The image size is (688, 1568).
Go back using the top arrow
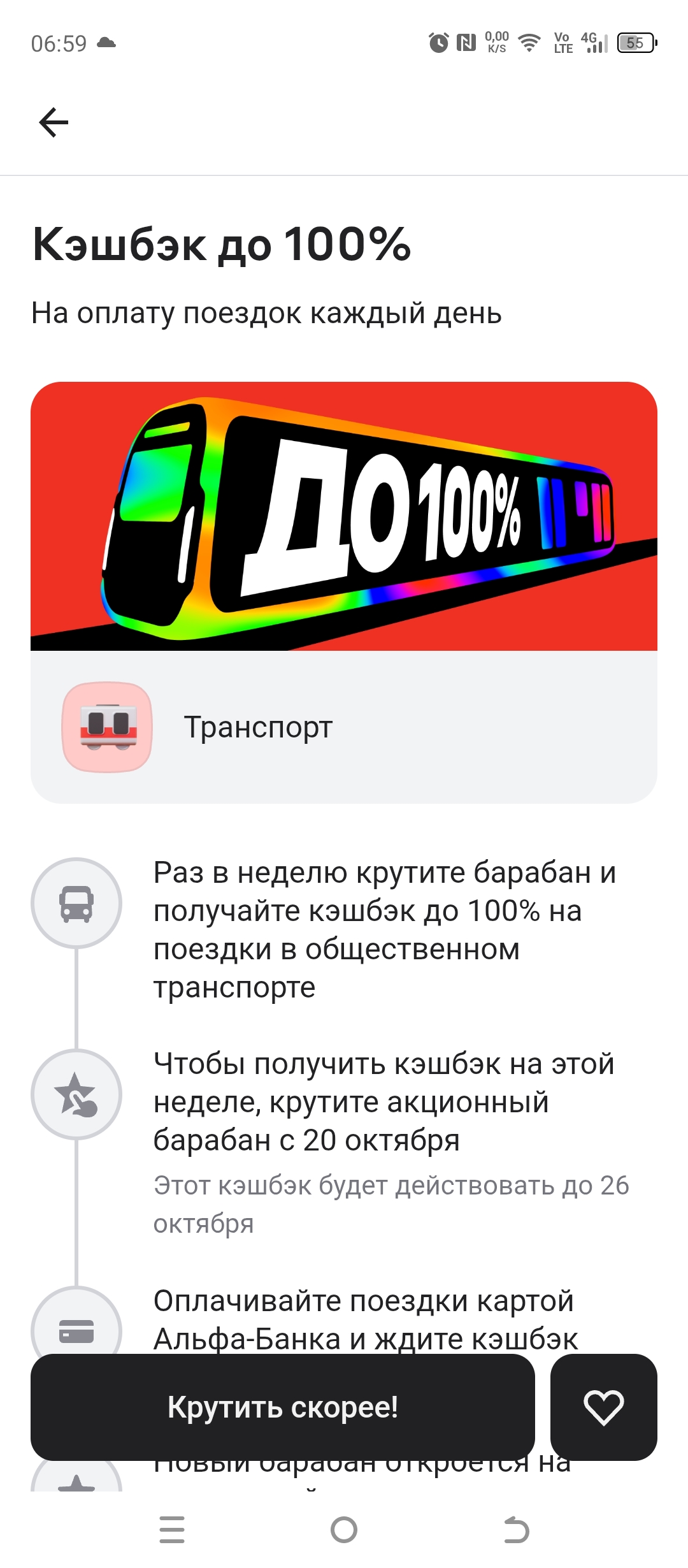(54, 122)
